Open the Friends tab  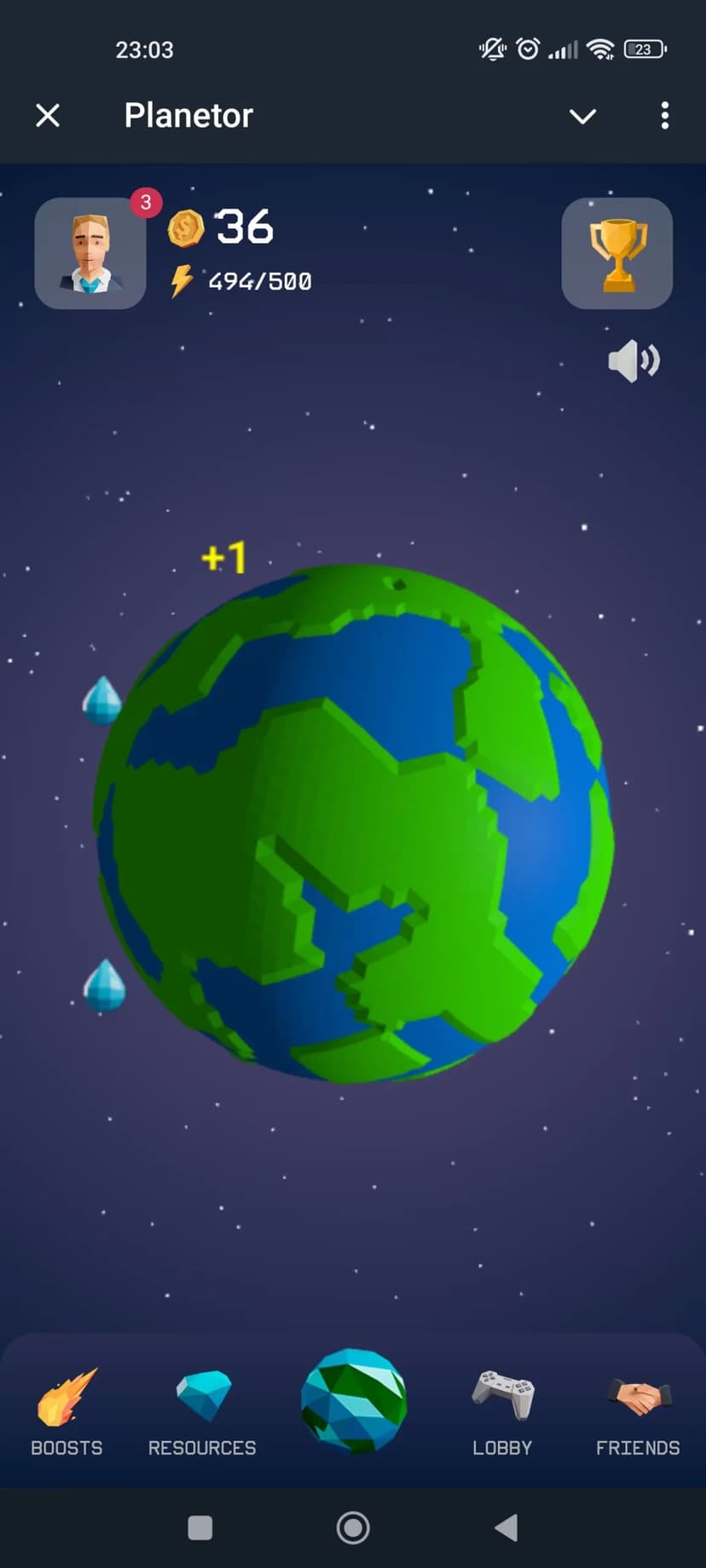638,1411
